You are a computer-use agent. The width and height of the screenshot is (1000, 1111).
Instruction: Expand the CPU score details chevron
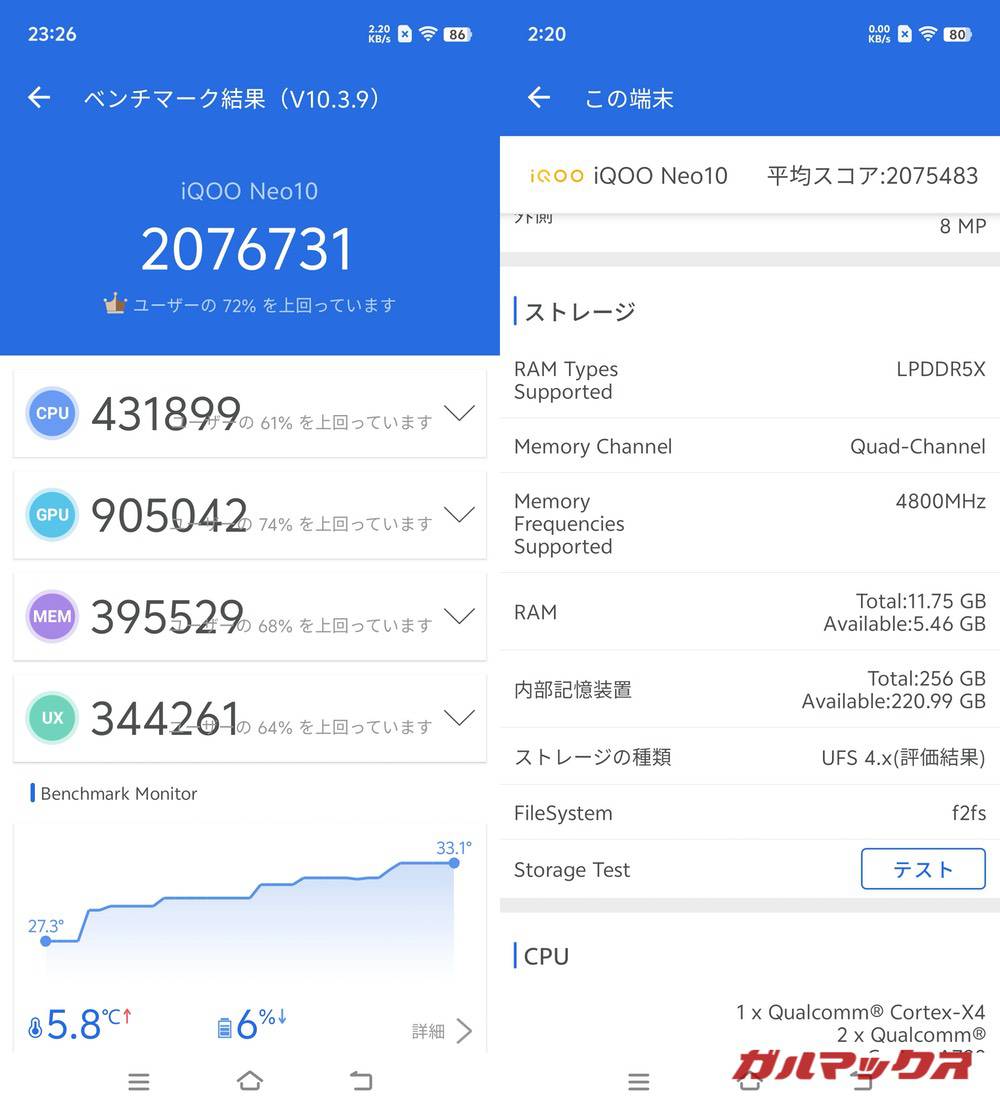pos(459,413)
